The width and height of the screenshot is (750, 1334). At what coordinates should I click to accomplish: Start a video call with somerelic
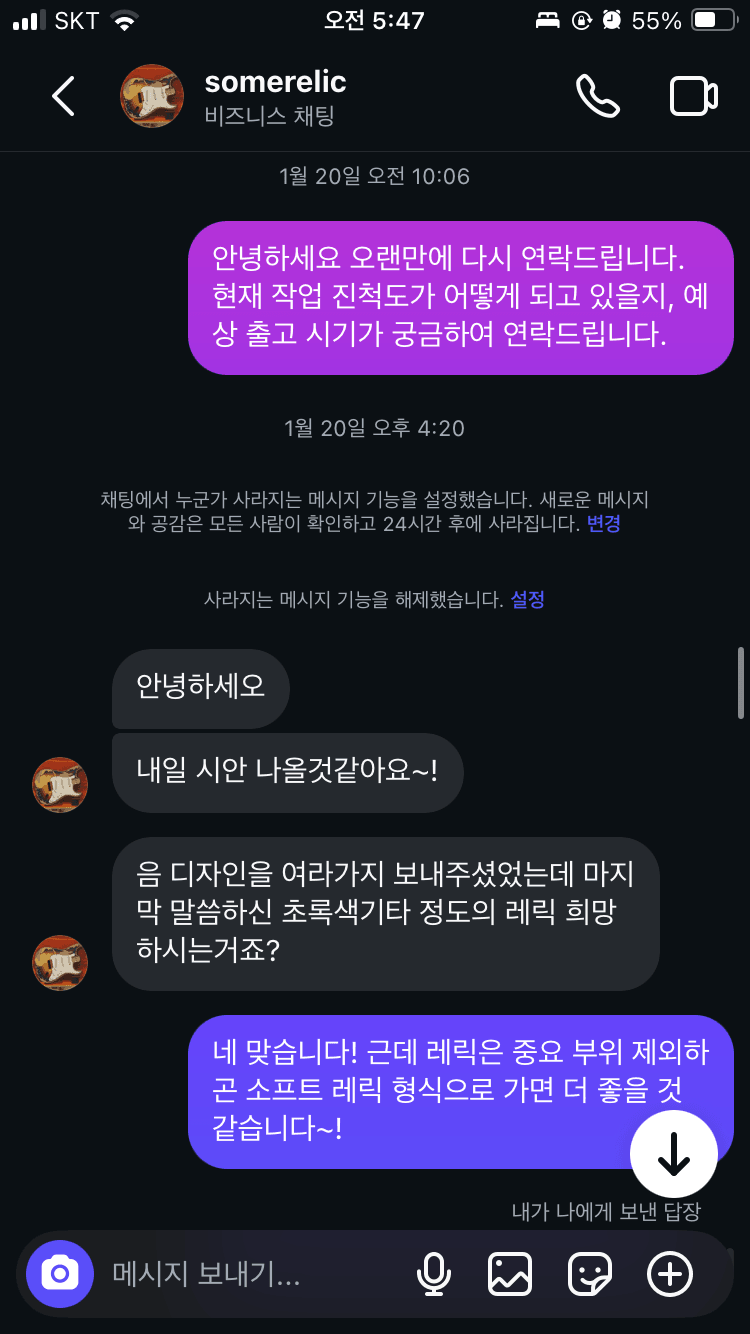coord(693,96)
